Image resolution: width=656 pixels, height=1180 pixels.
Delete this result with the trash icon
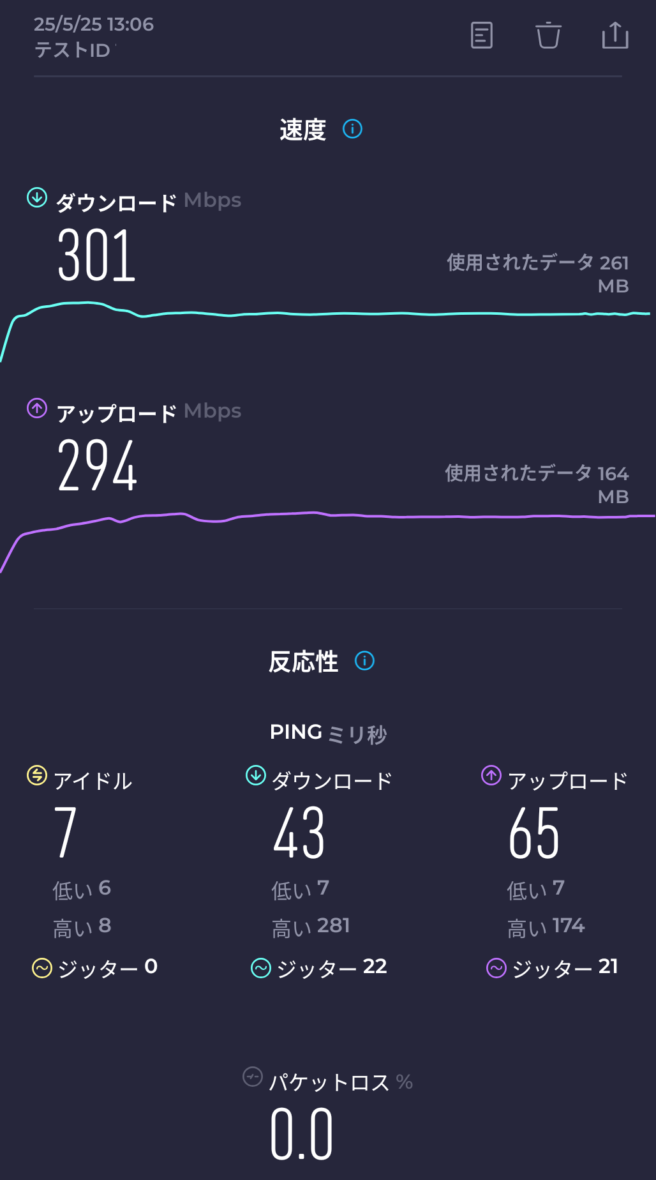click(548, 35)
